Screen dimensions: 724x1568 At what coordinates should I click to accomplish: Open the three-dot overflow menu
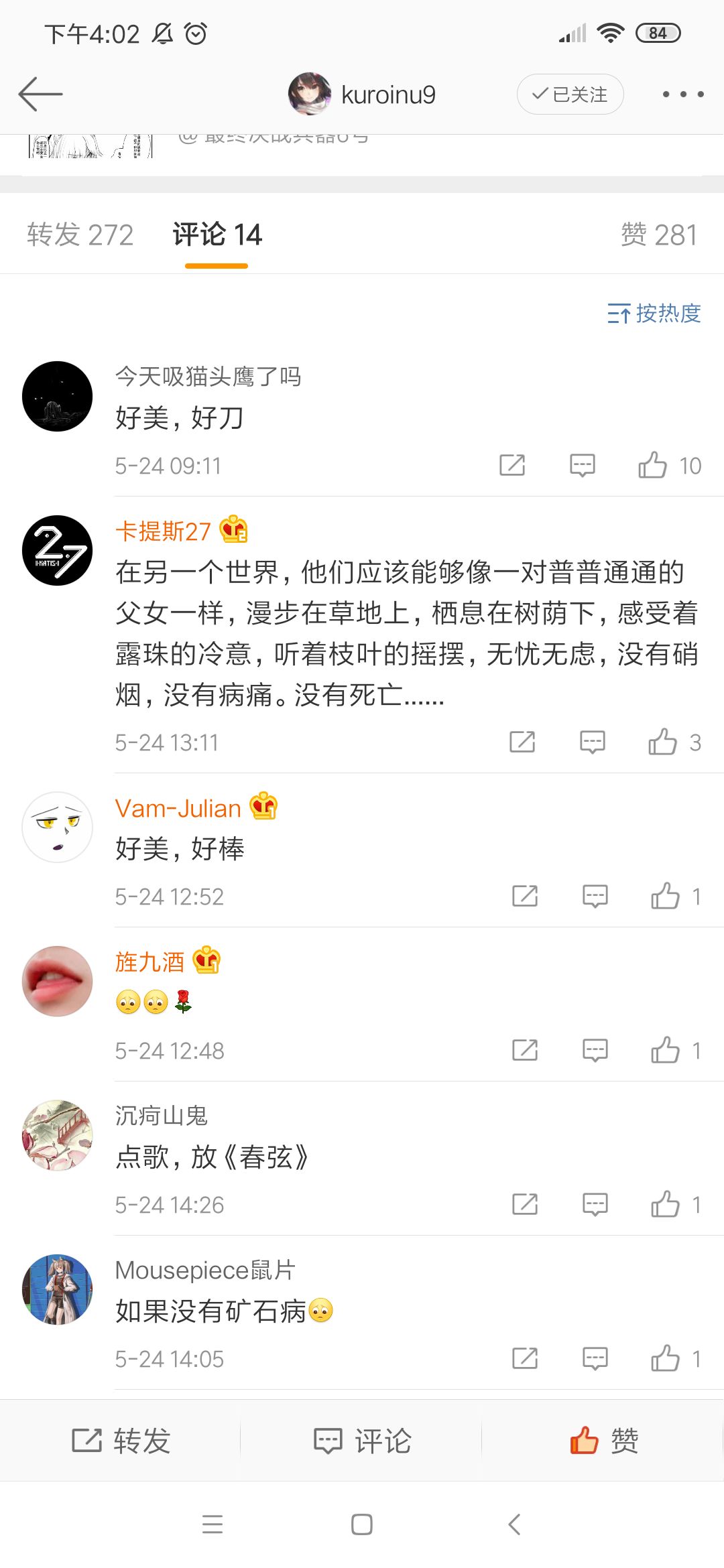coord(682,94)
